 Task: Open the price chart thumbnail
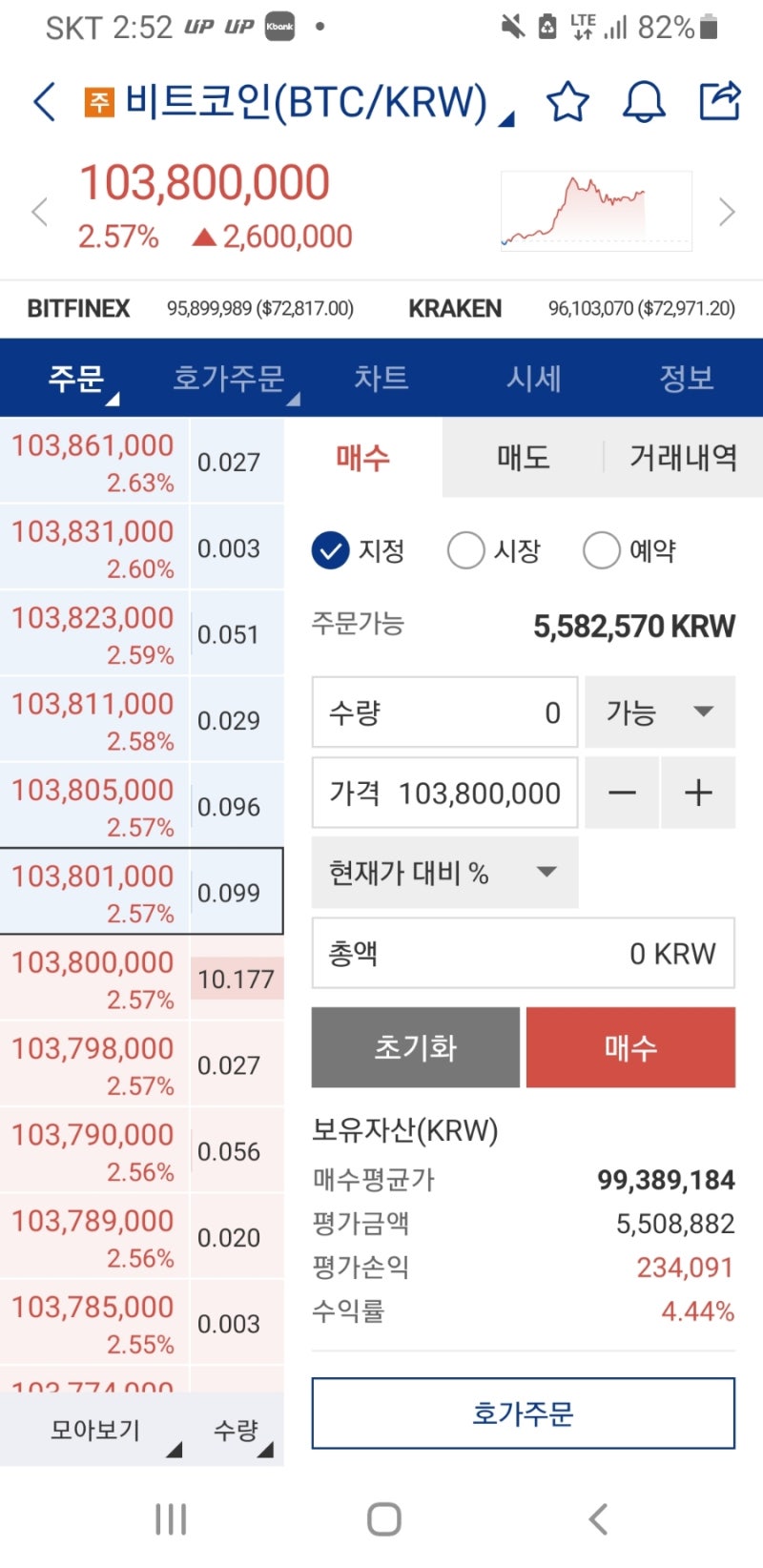596,210
